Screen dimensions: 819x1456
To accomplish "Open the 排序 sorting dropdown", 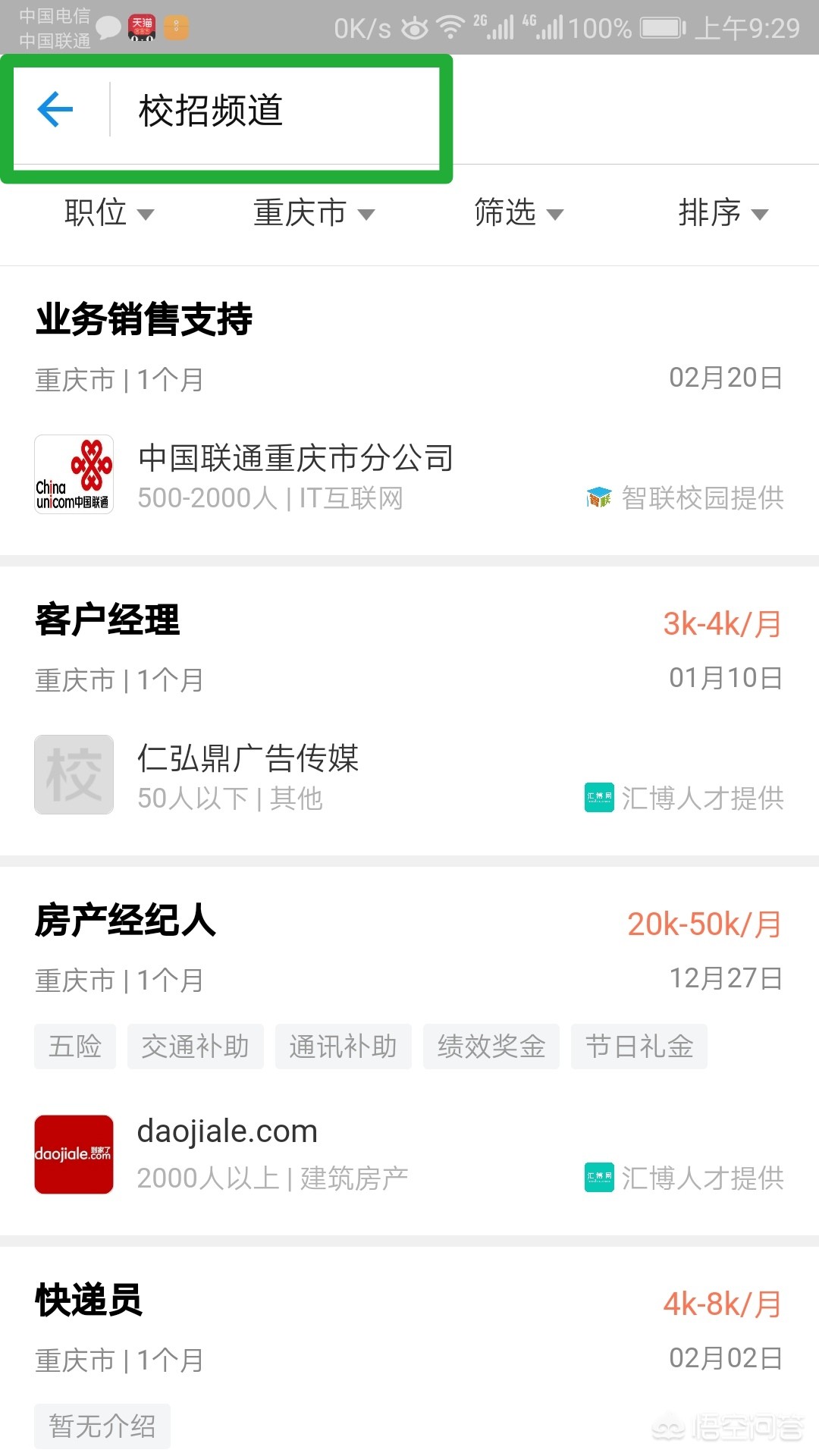I will (723, 213).
